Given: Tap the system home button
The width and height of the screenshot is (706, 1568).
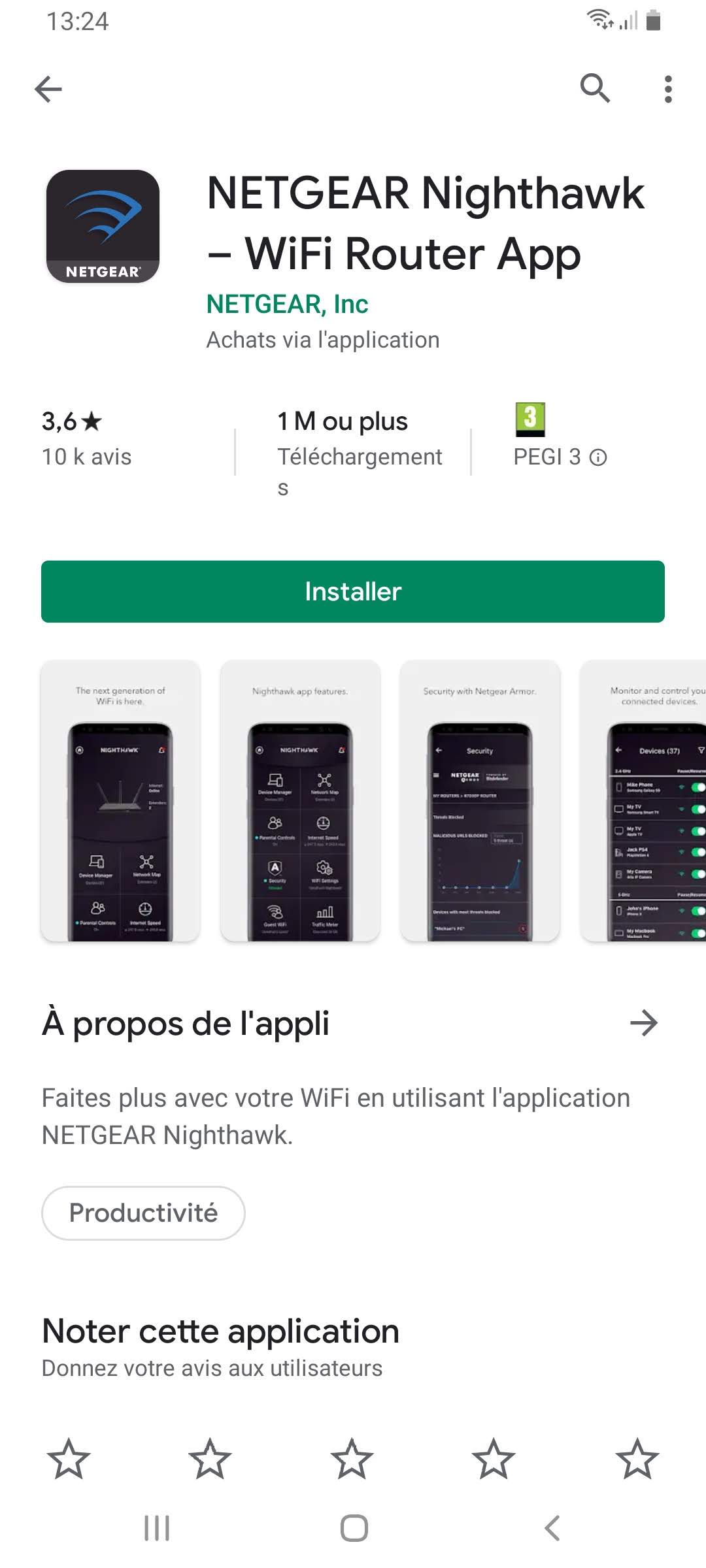Looking at the screenshot, I should click(x=354, y=1528).
